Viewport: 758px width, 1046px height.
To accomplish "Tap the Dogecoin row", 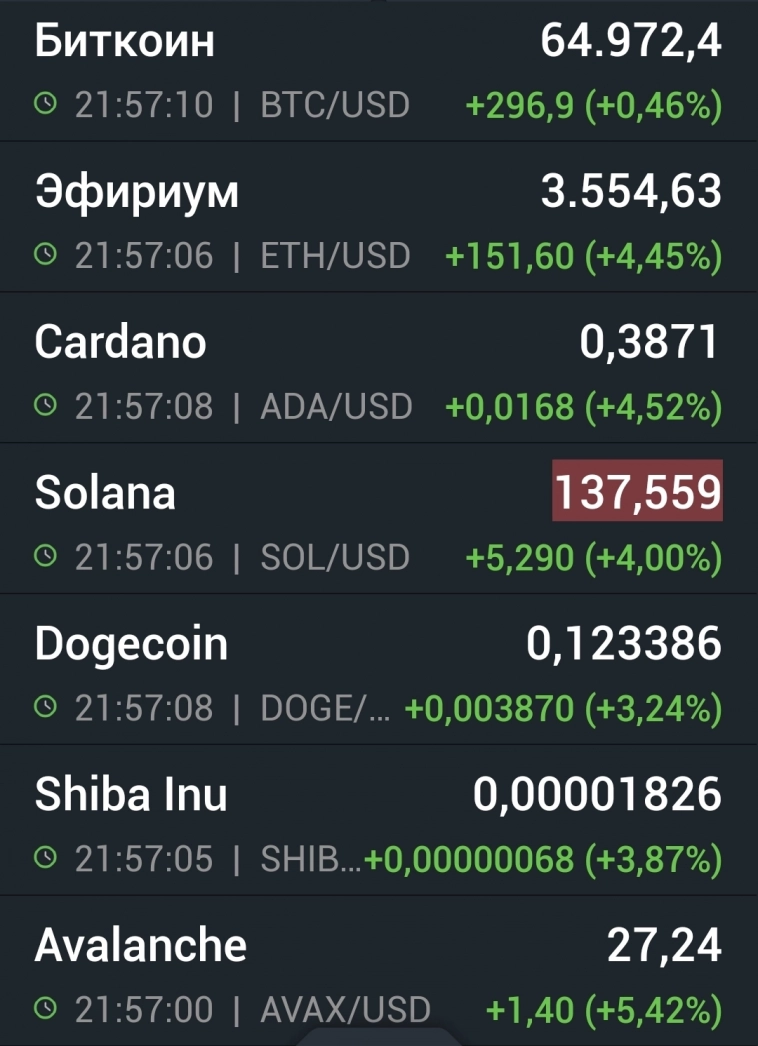I will click(378, 673).
